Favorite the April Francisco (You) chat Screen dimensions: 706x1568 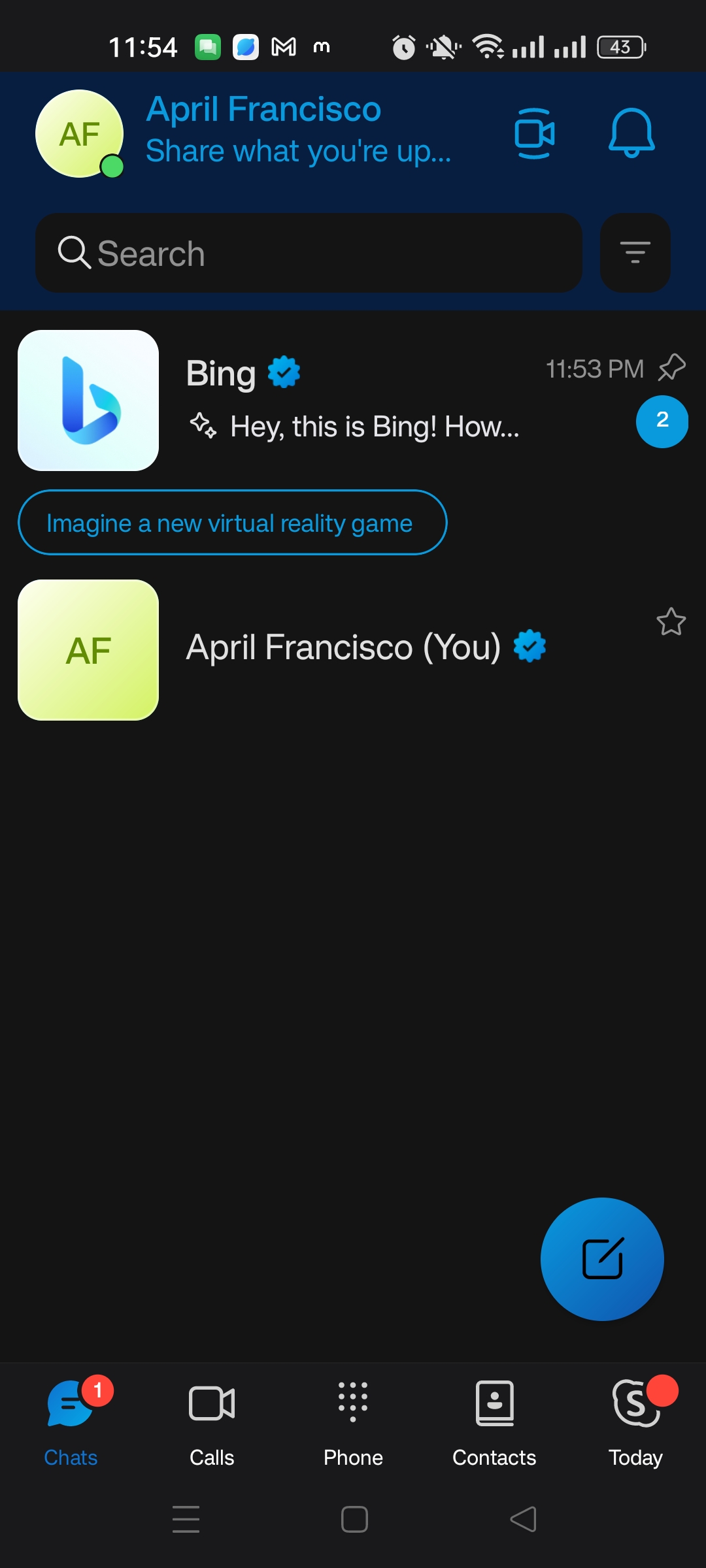(671, 621)
